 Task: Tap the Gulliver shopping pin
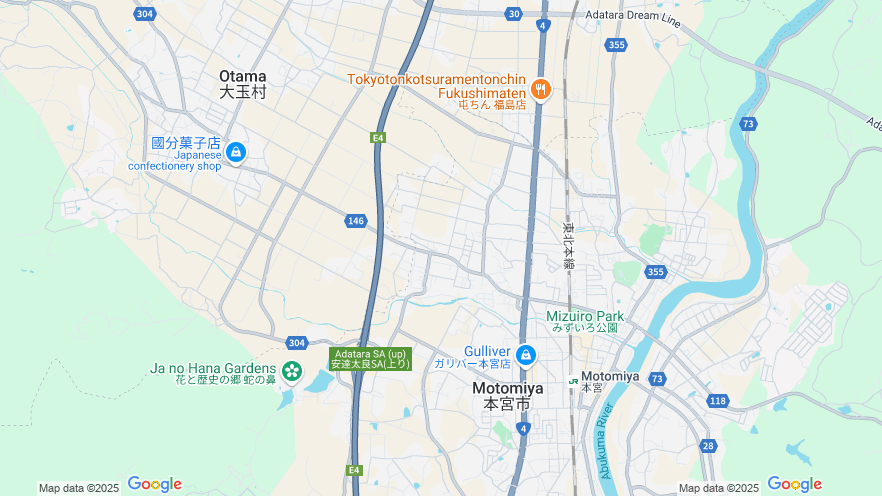(x=526, y=355)
